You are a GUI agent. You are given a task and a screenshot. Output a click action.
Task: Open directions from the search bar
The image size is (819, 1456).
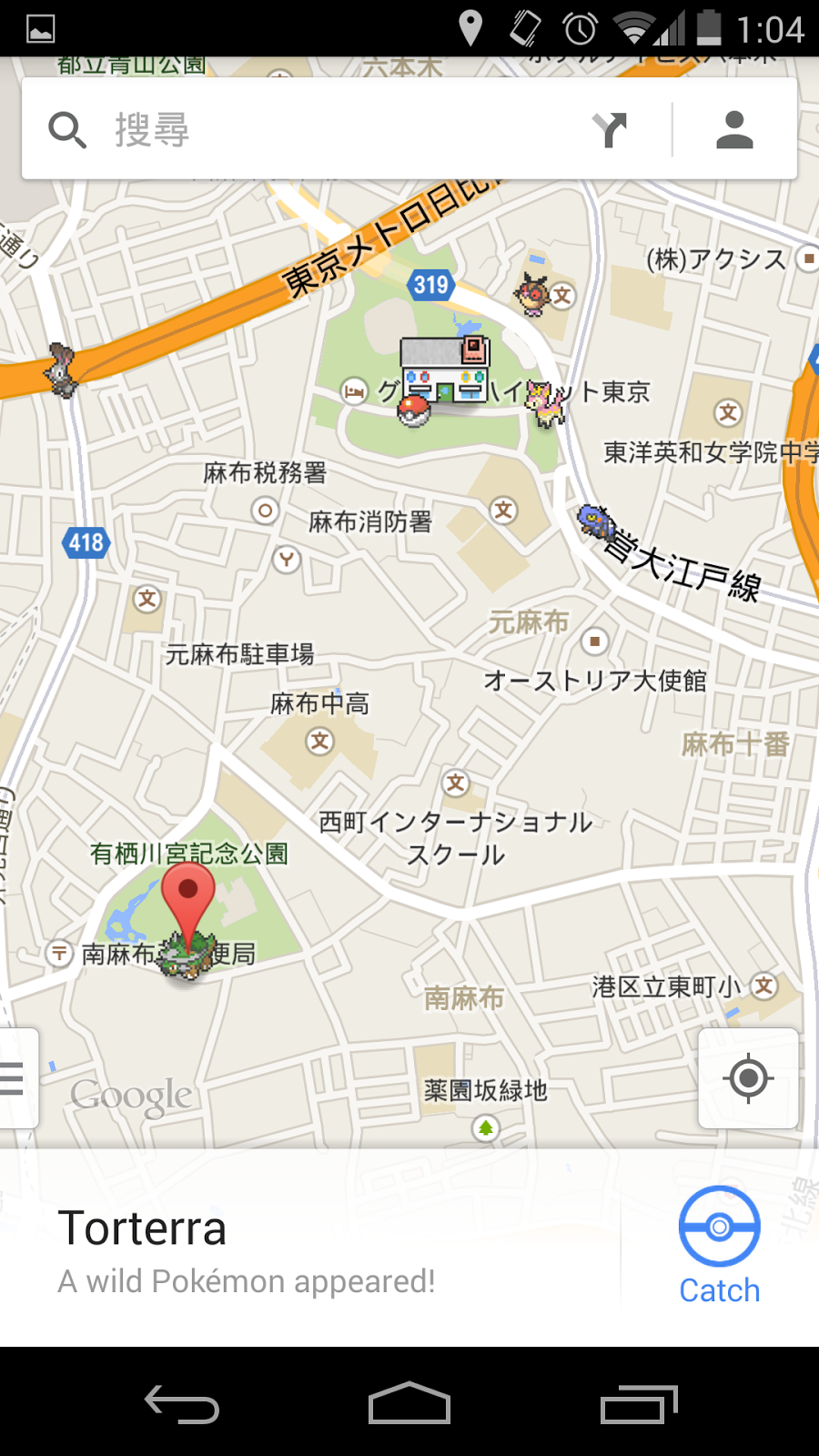[x=610, y=129]
